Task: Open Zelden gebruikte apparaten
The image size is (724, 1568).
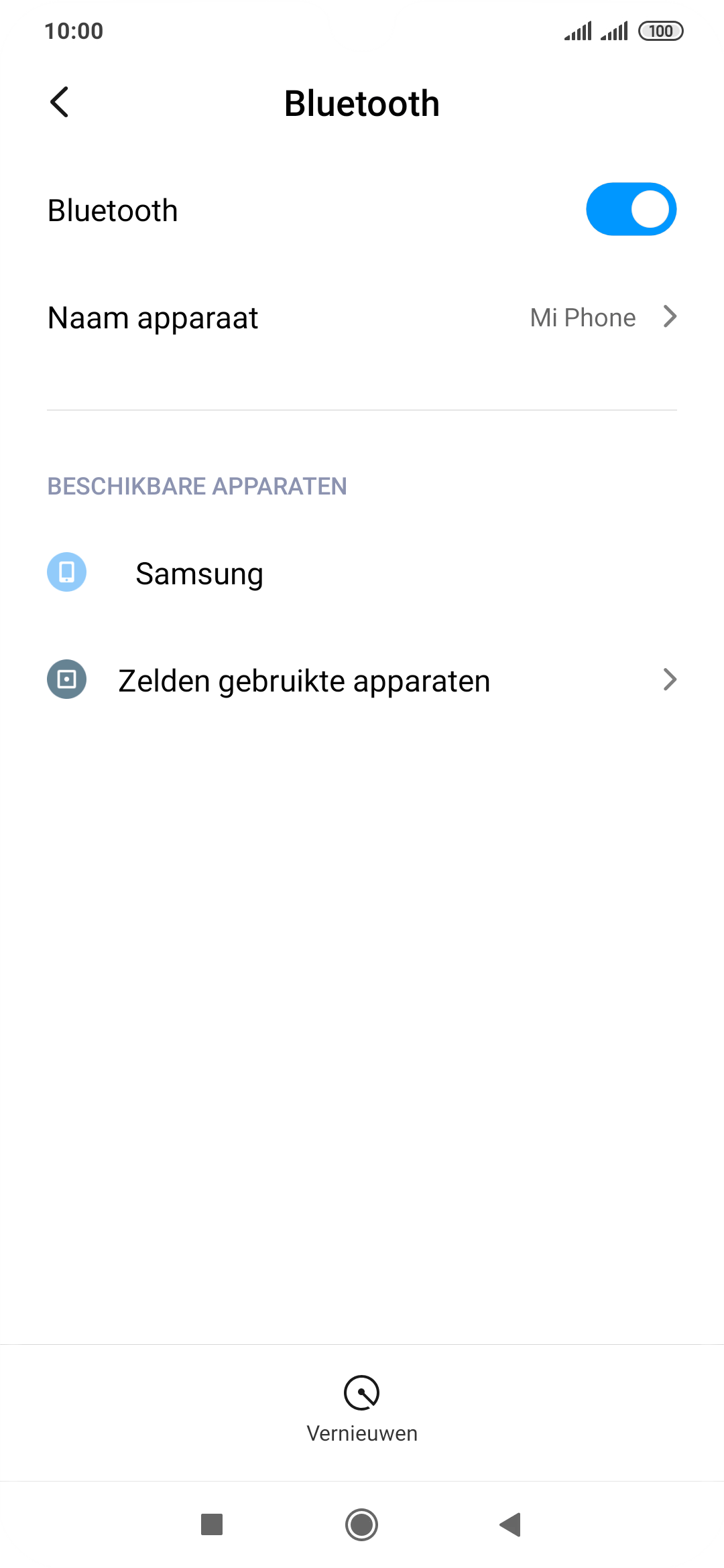Action: [x=362, y=680]
